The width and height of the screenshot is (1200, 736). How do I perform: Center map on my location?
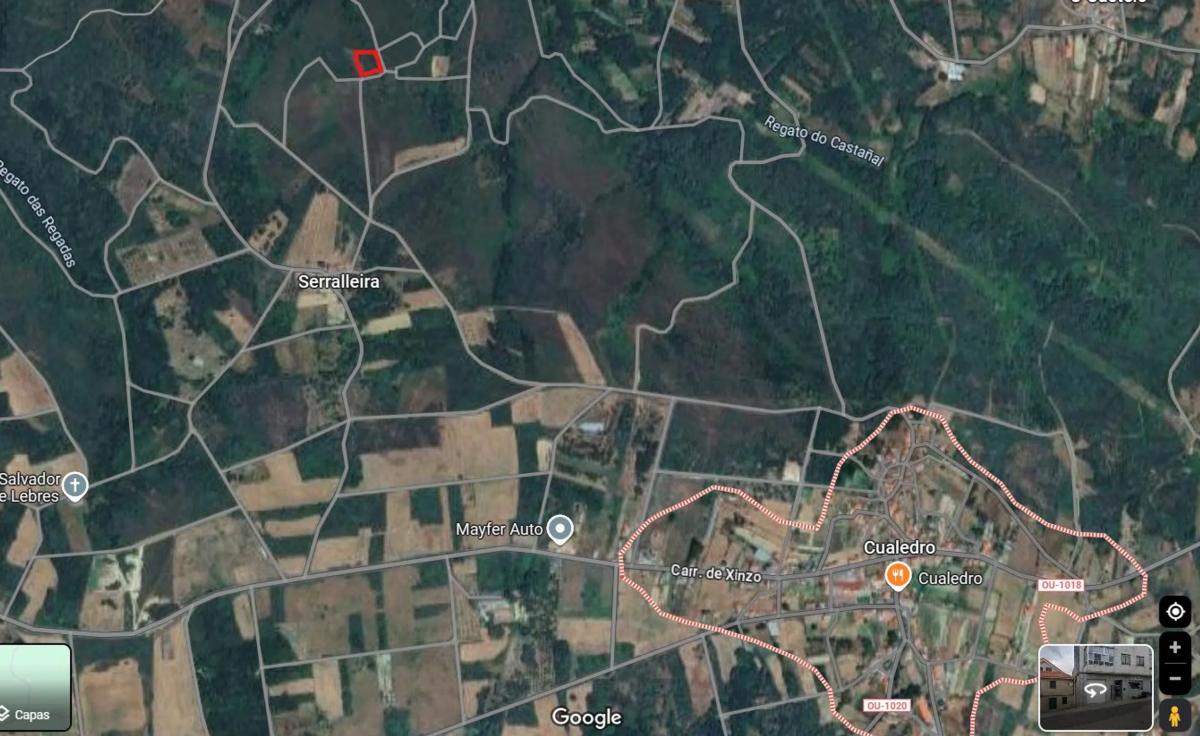[x=1175, y=611]
